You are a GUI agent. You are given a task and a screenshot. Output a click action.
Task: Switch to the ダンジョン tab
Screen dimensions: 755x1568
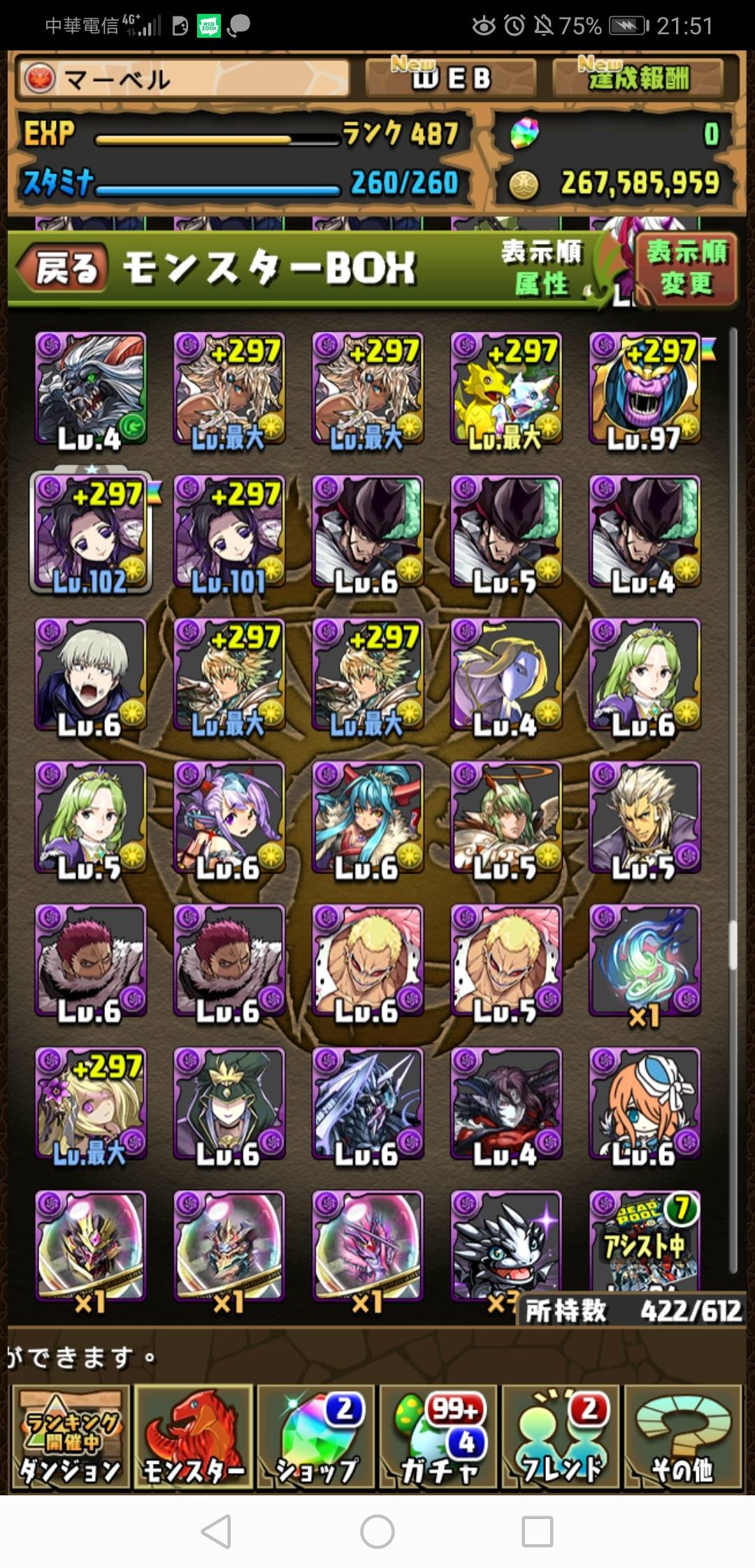pyautogui.click(x=70, y=1438)
